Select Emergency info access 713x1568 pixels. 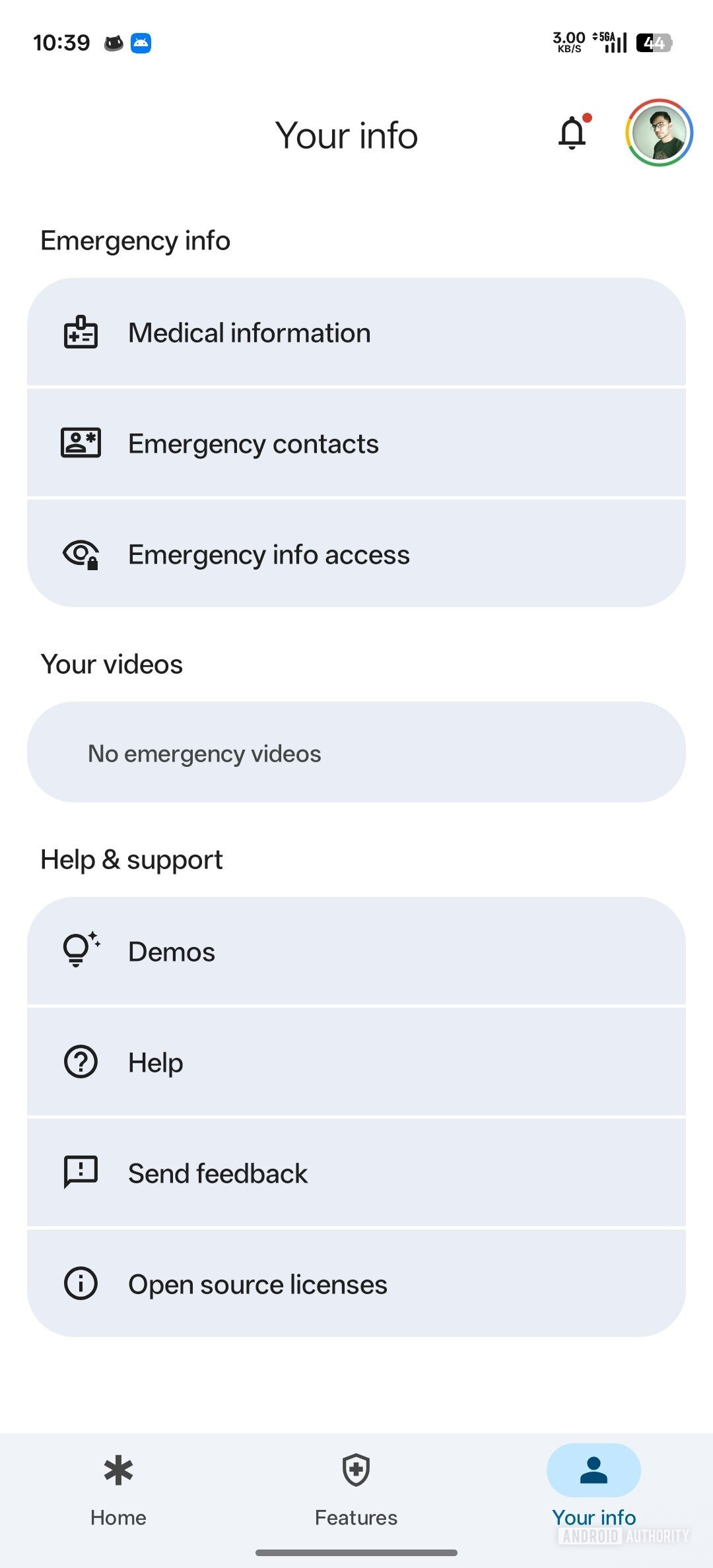[356, 554]
